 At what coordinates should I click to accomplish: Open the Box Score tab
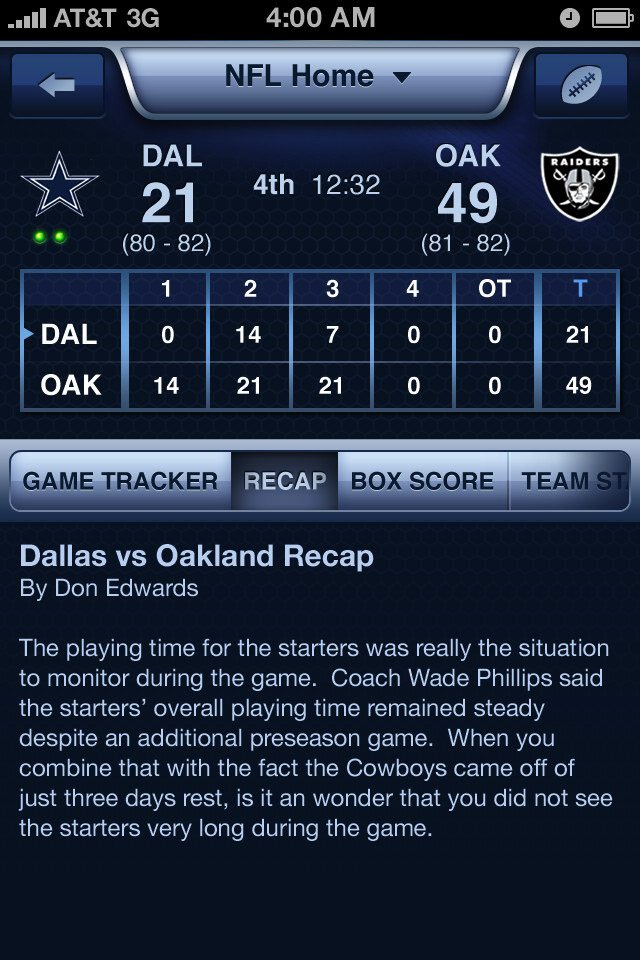[x=422, y=481]
